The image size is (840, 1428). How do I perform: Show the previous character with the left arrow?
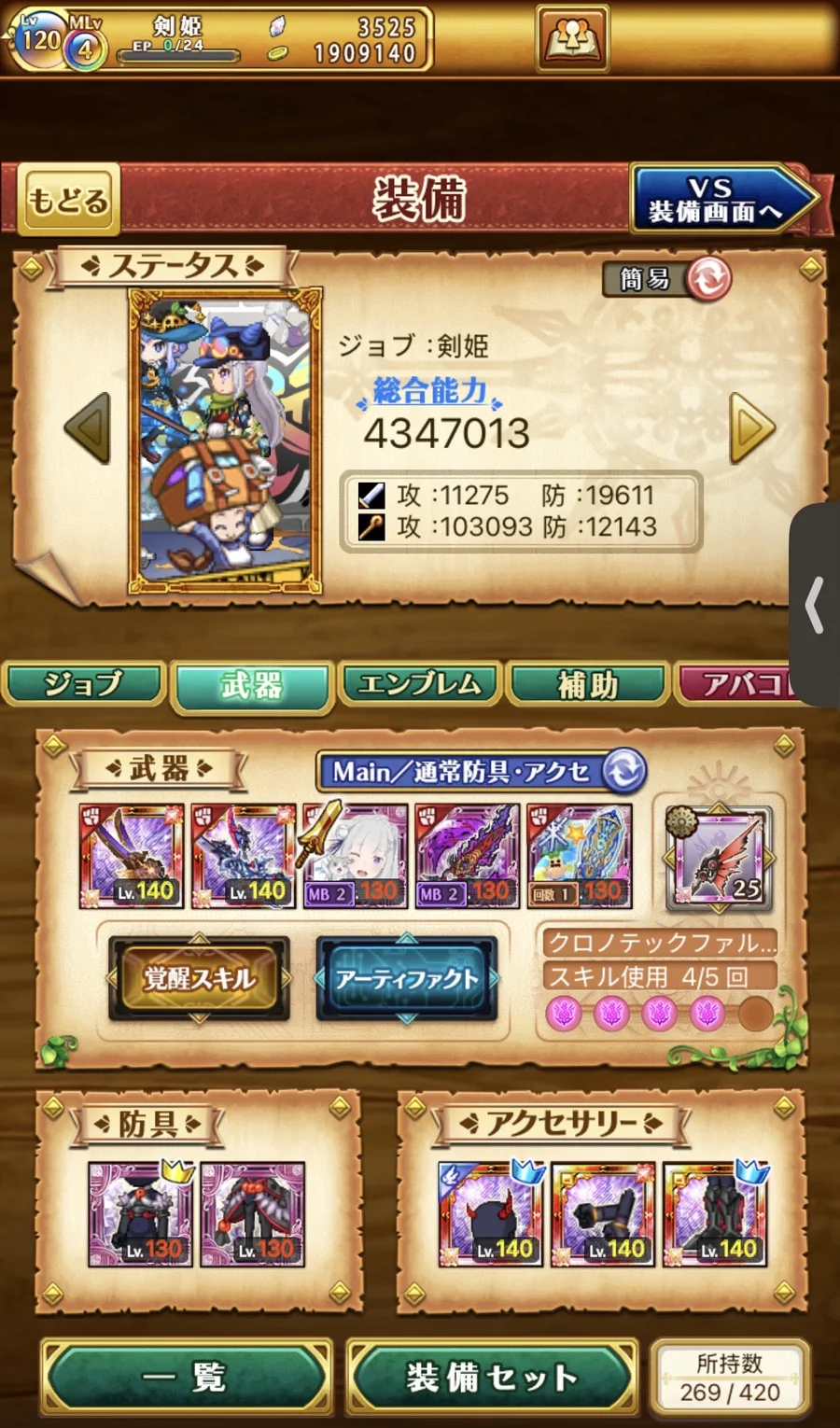point(89,428)
